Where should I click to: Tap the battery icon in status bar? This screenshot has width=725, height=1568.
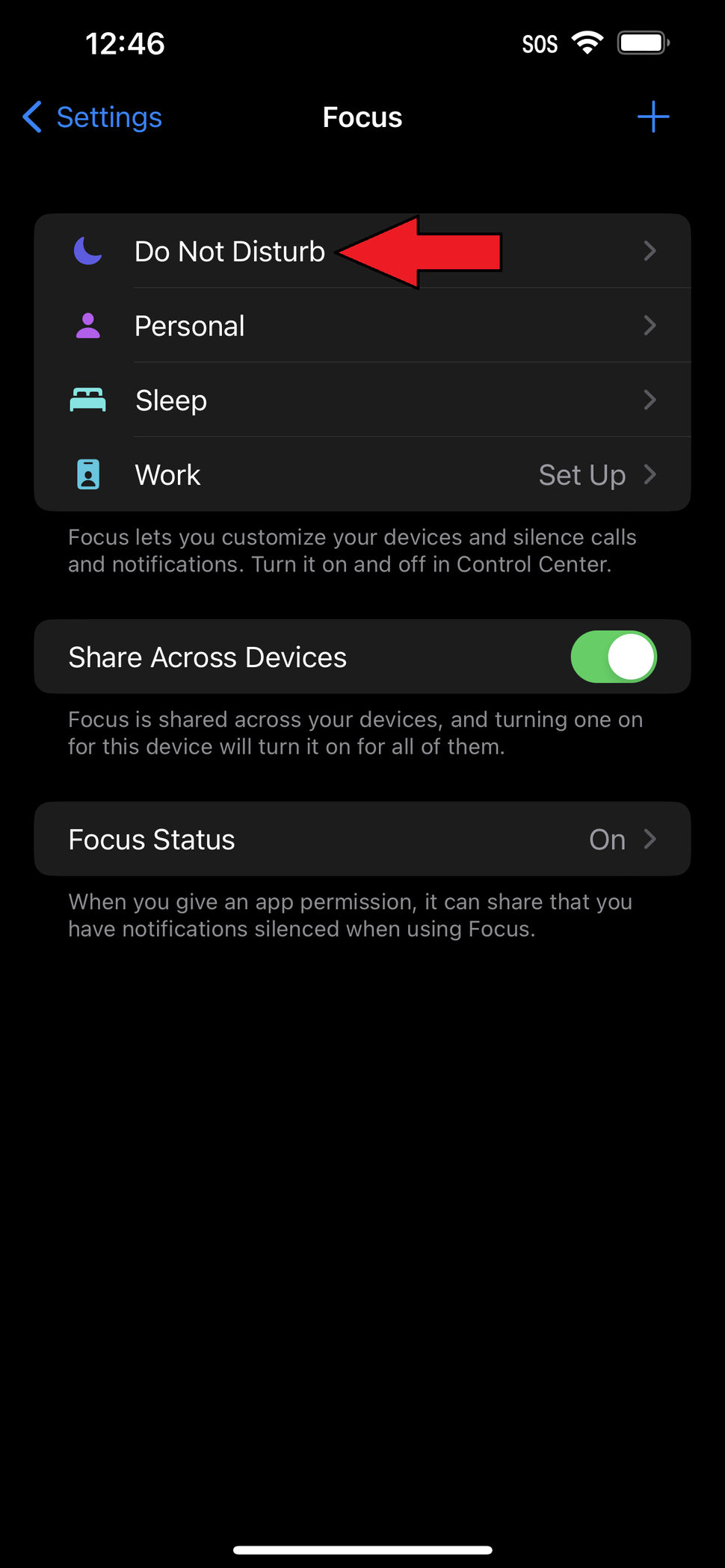coord(641,43)
